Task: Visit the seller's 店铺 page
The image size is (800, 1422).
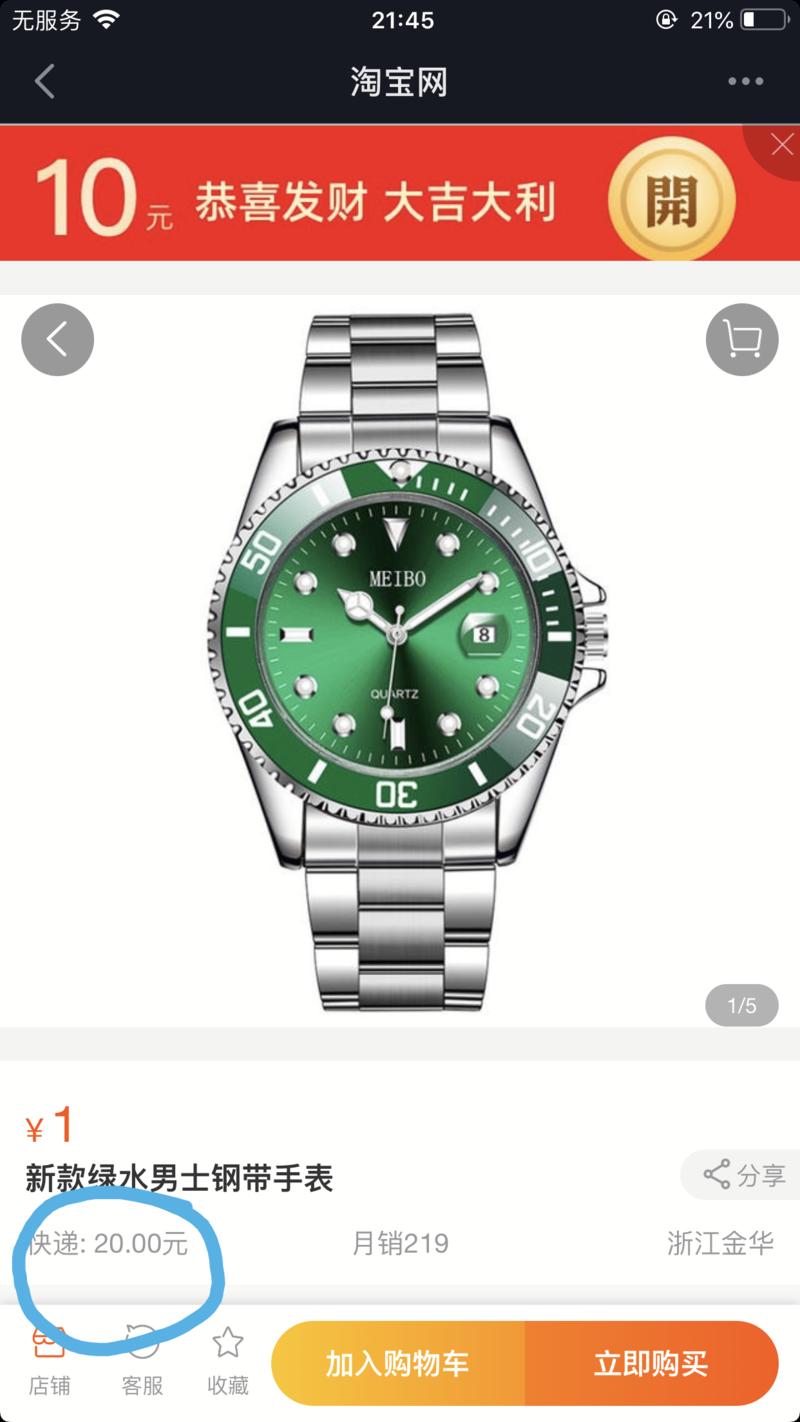Action: [x=49, y=1362]
